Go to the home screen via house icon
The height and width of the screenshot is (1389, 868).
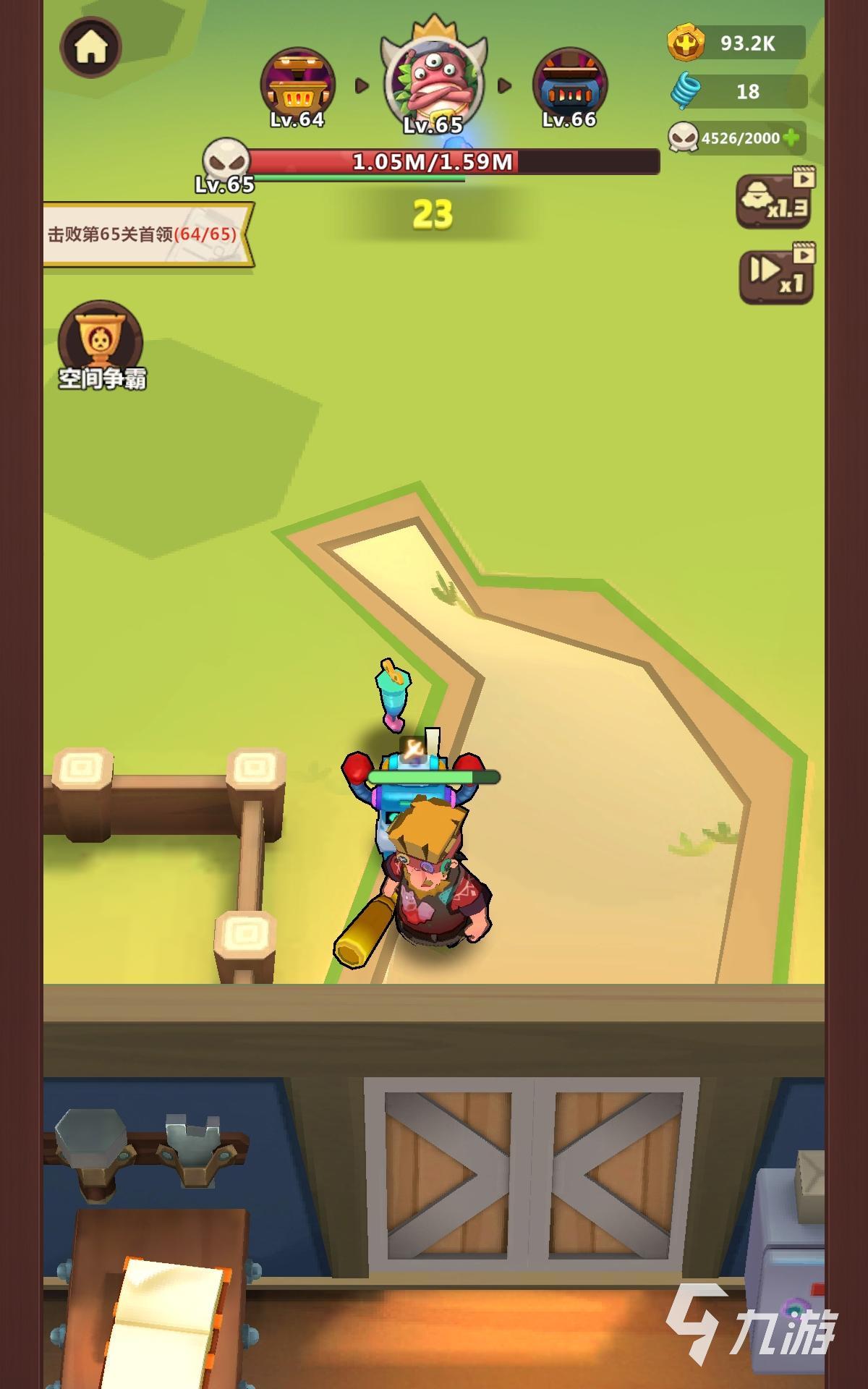point(90,47)
